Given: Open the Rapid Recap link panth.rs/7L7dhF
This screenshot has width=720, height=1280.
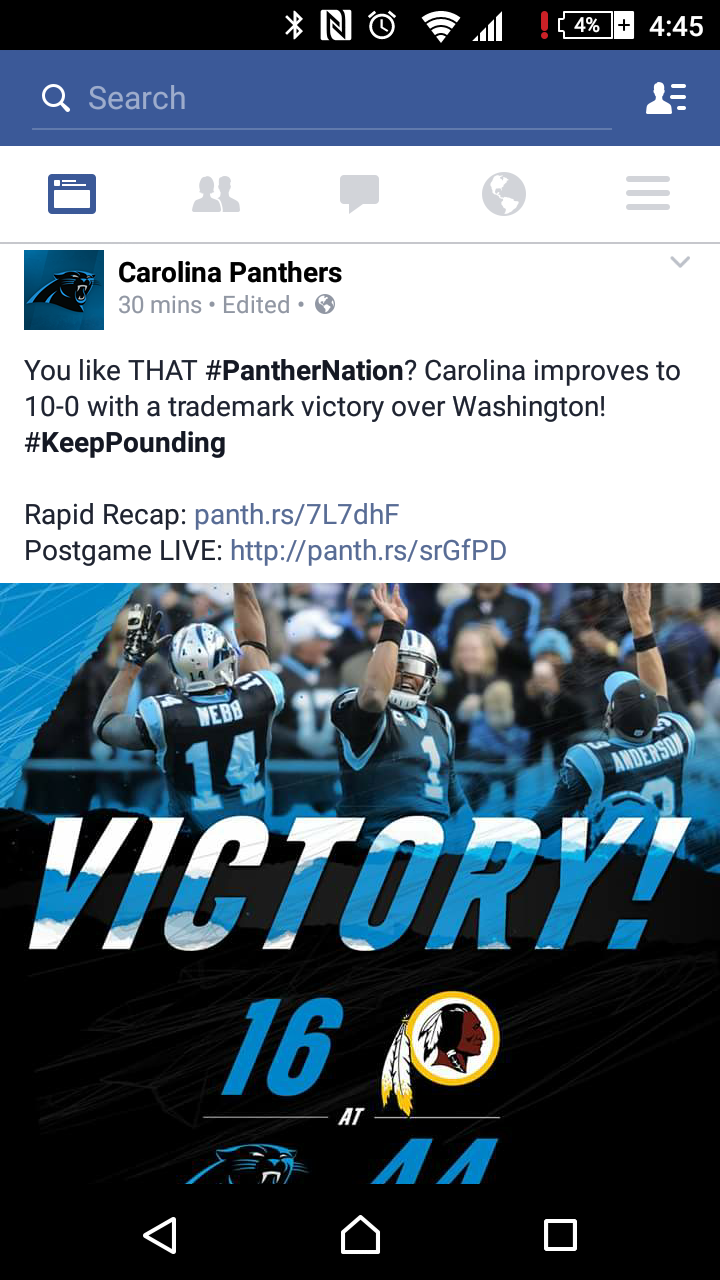Looking at the screenshot, I should tap(297, 515).
